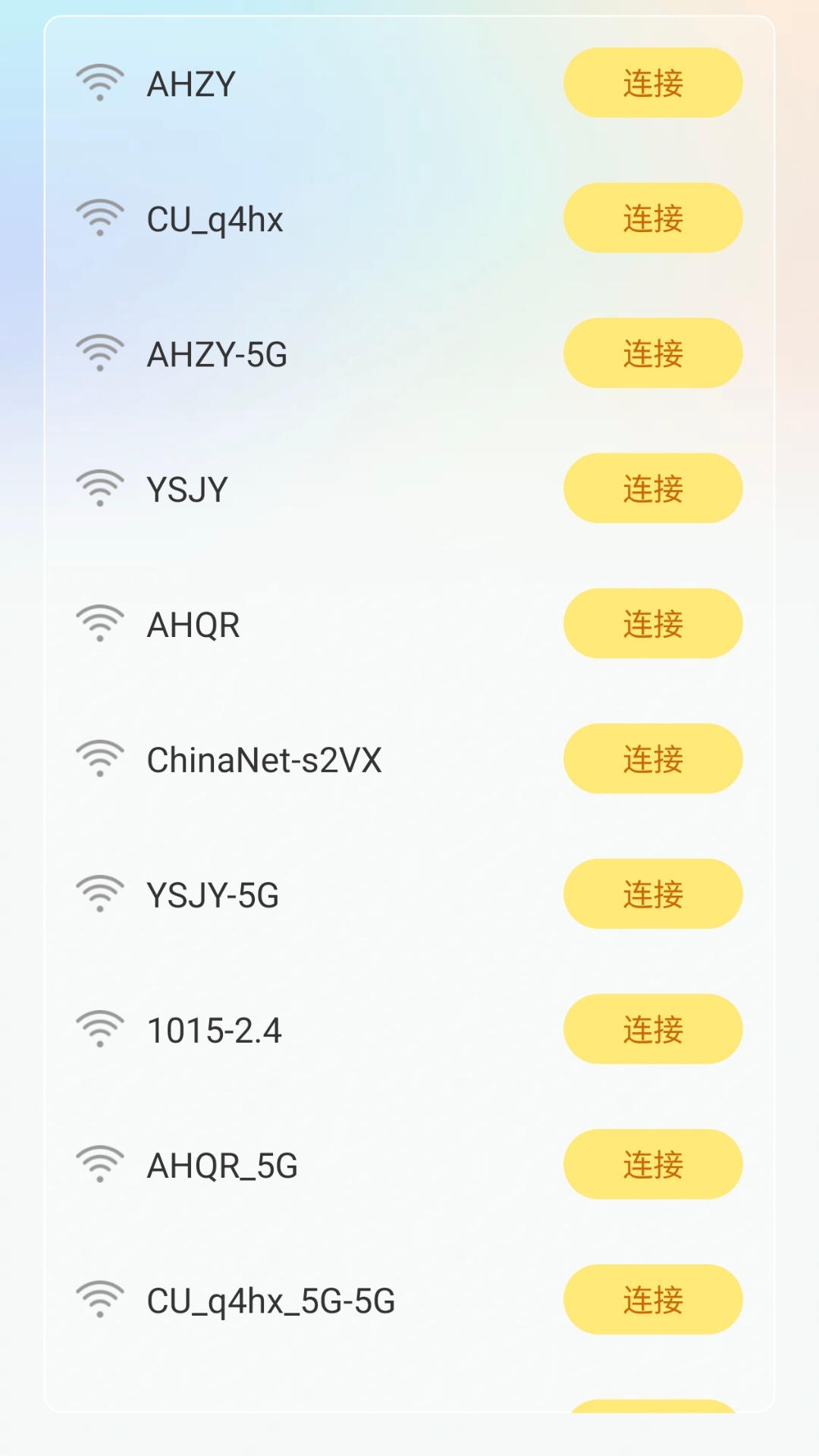Join the 1015-2.4 network
819x1456 pixels.
click(652, 1029)
